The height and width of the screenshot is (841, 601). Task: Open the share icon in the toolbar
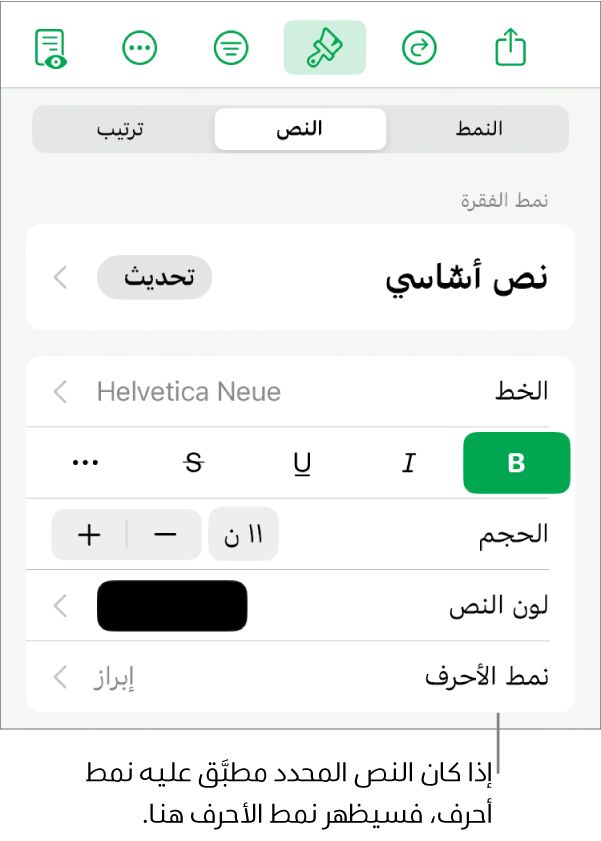click(510, 48)
